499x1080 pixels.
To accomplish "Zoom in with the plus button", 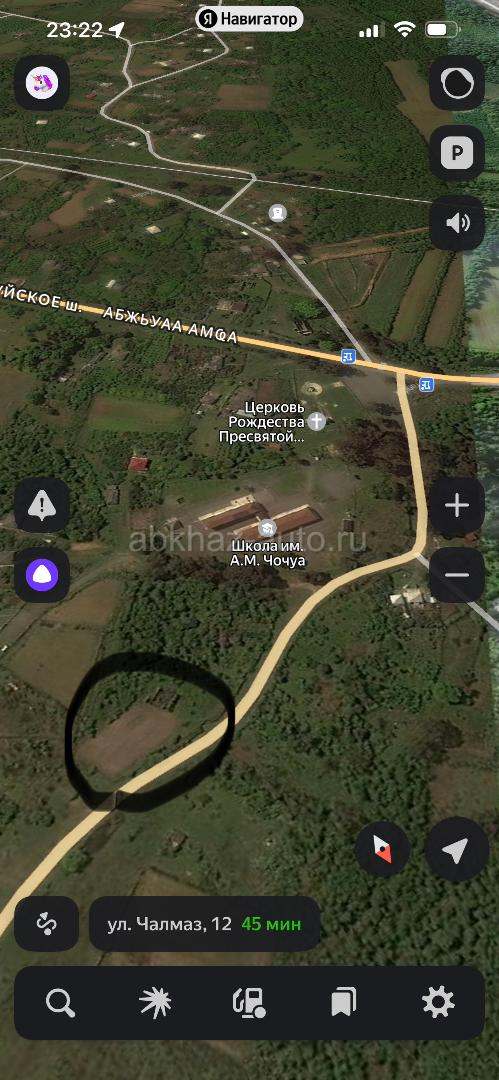I will point(456,506).
